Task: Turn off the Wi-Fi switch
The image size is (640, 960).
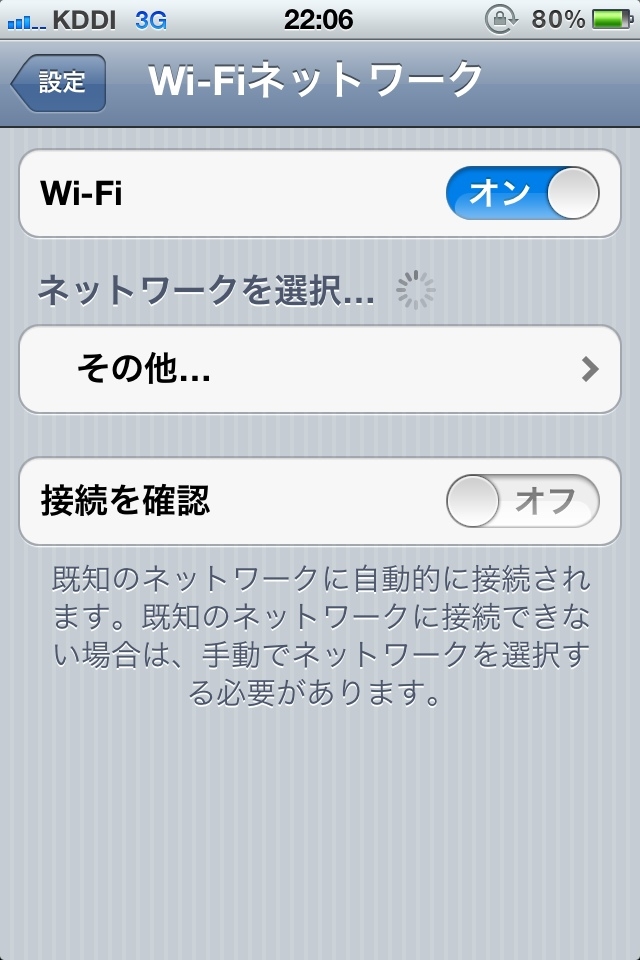Action: 522,193
